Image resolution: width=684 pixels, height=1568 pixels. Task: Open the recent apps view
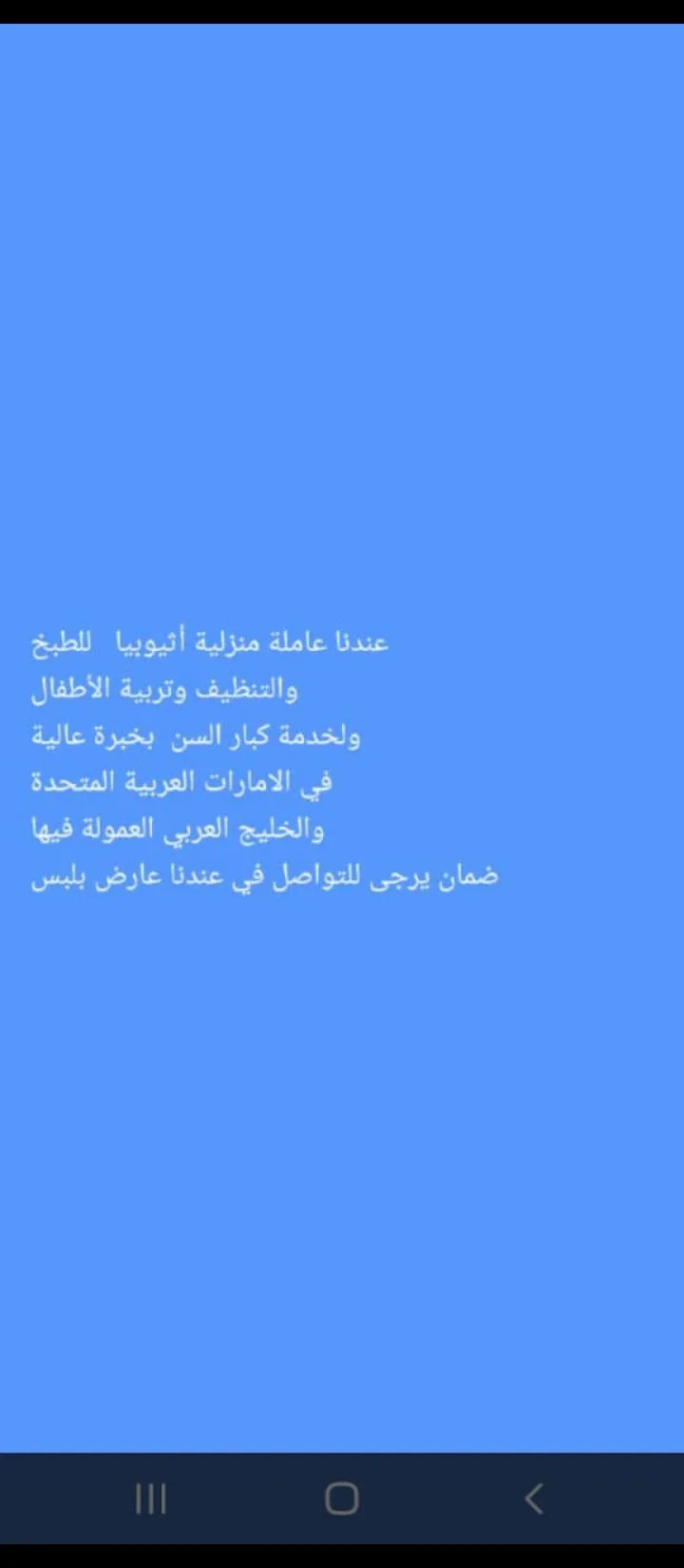point(151,1499)
